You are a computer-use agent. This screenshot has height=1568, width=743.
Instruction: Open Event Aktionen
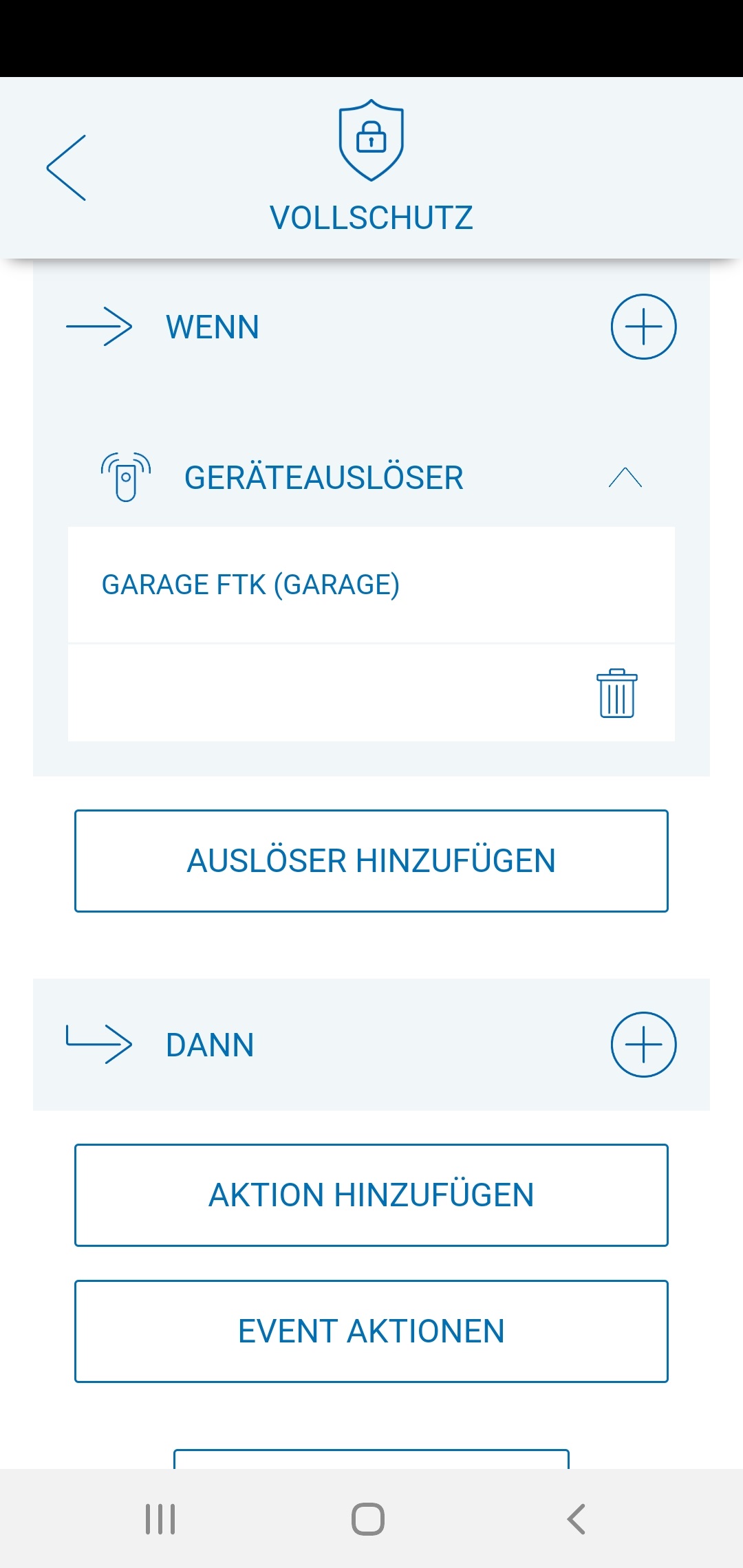(371, 1331)
